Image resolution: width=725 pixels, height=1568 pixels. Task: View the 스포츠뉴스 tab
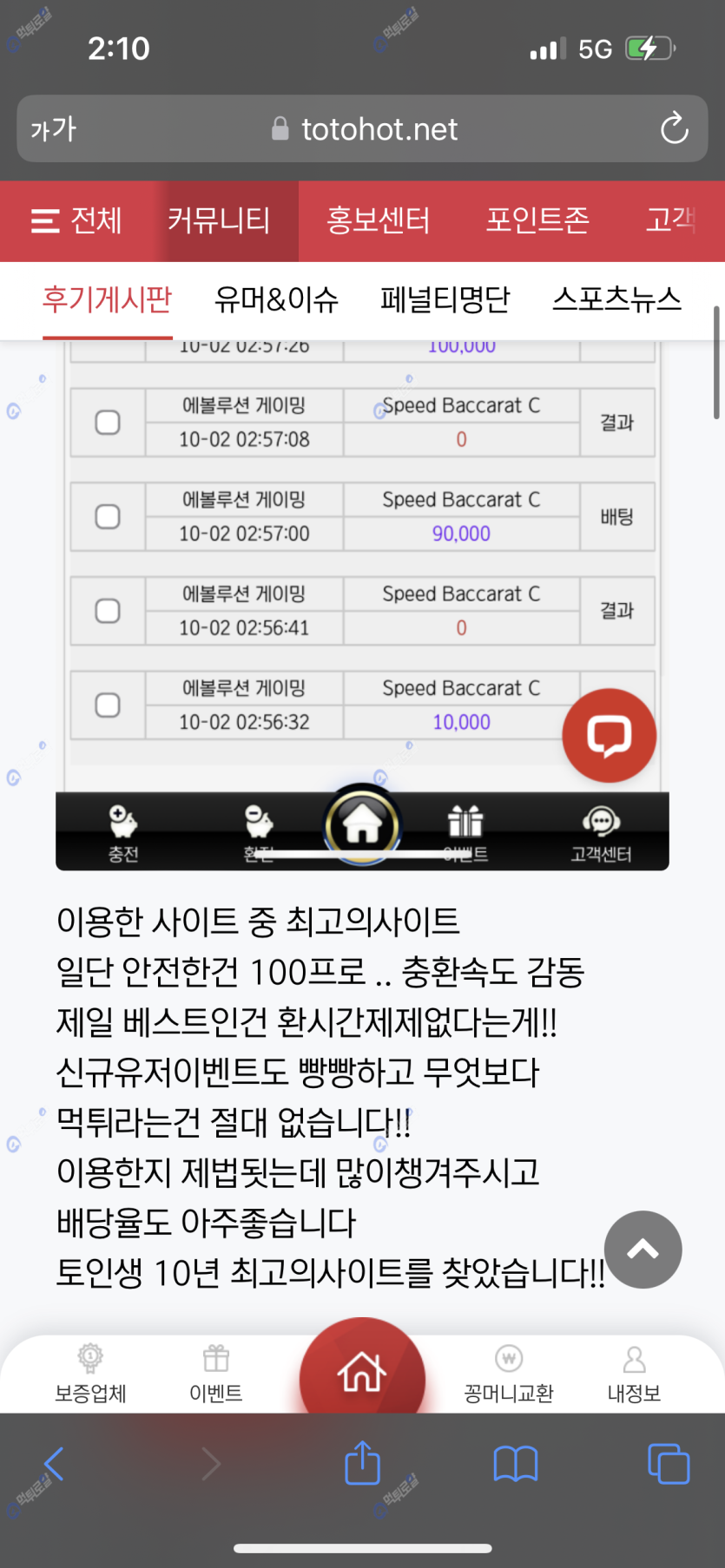(616, 300)
